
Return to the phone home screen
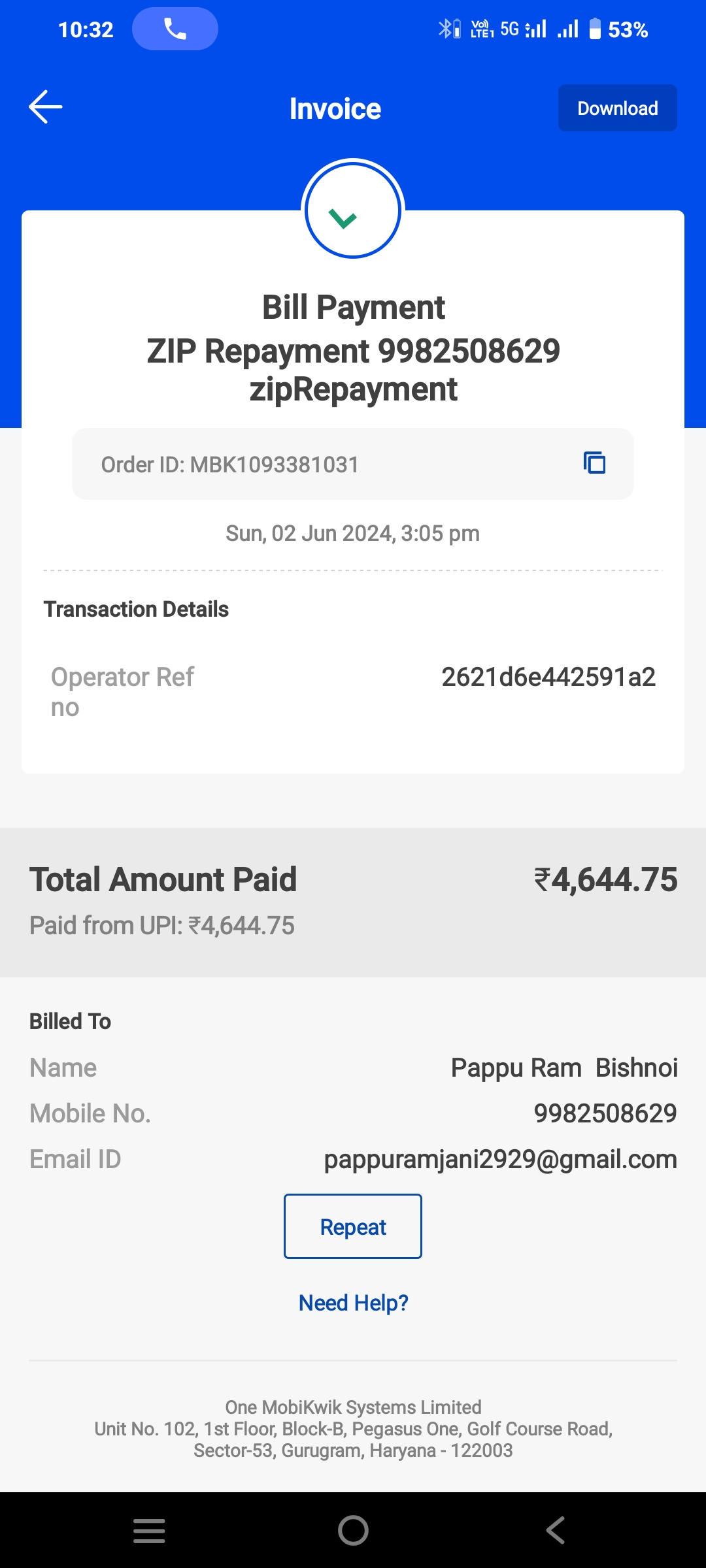pyautogui.click(x=353, y=1530)
